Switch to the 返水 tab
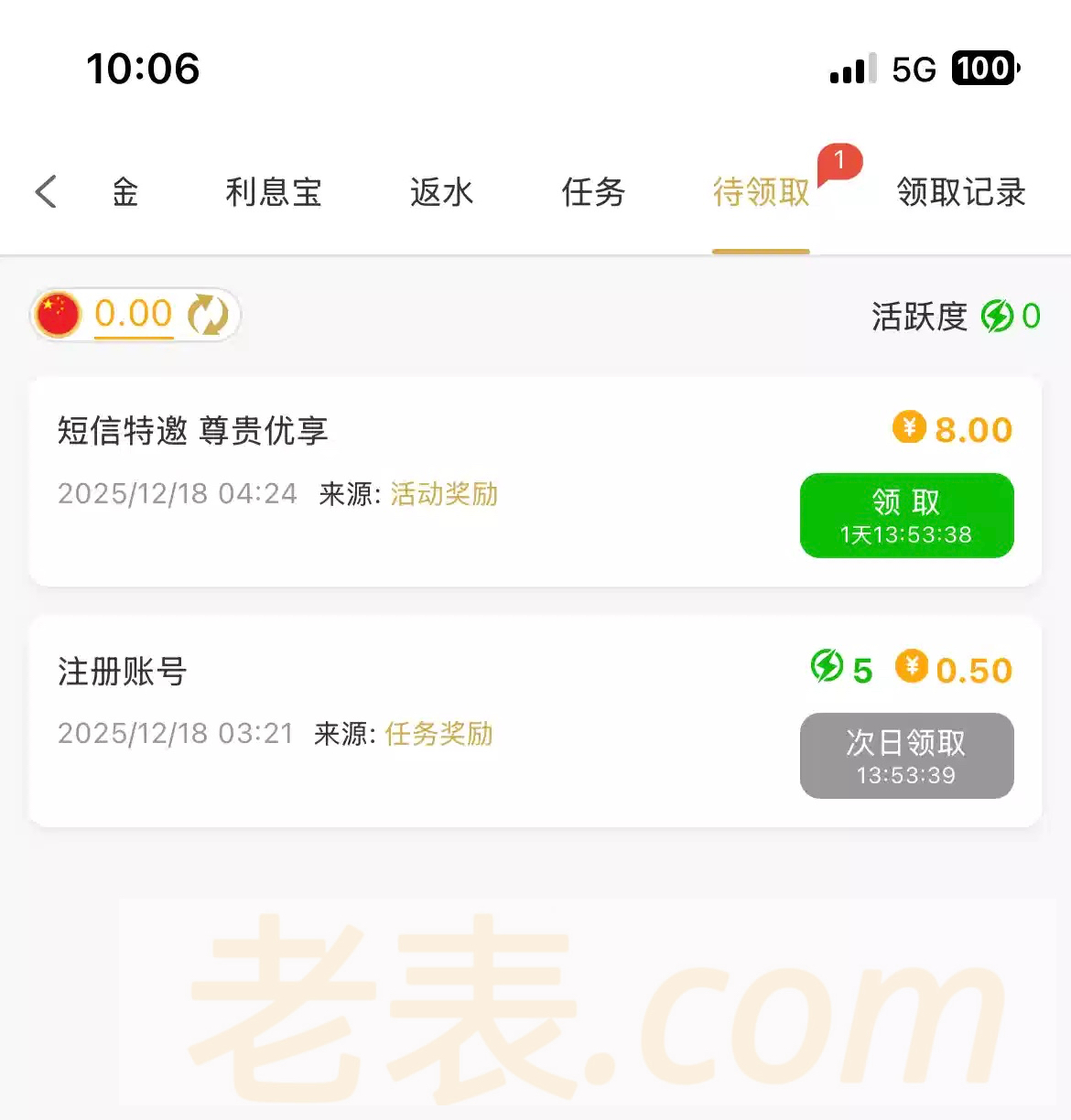This screenshot has height=1120, width=1071. pyautogui.click(x=441, y=193)
